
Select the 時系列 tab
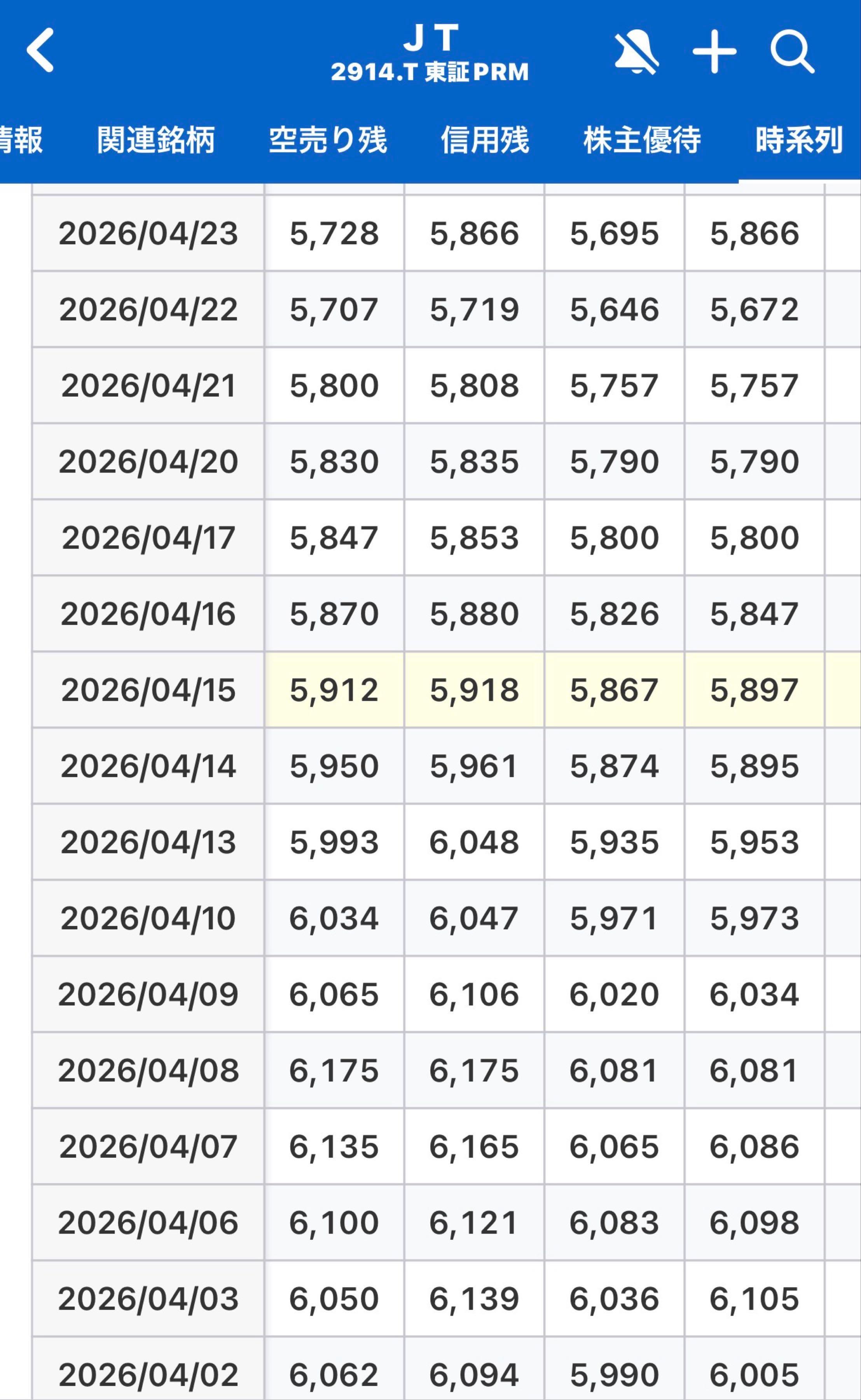click(799, 140)
